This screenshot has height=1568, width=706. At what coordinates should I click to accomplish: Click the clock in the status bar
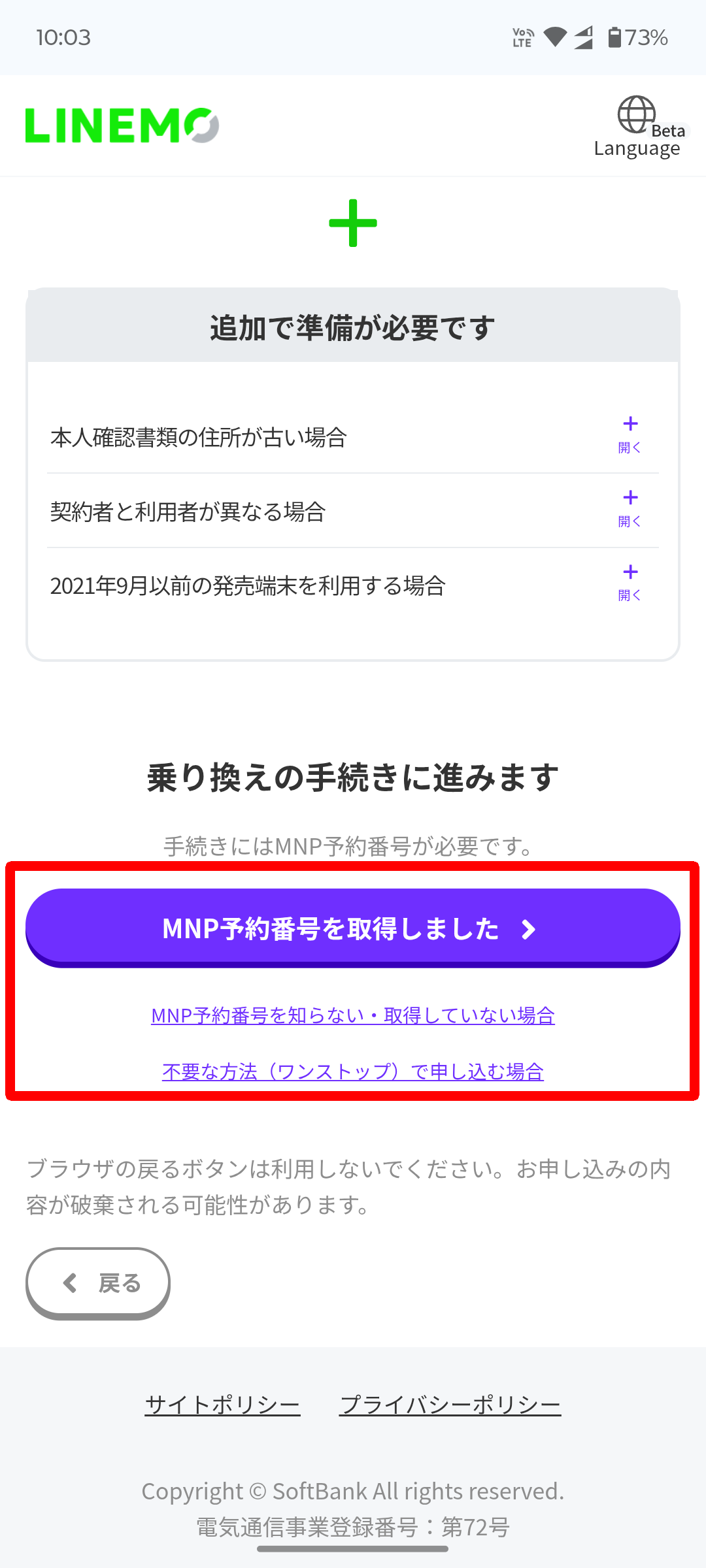coord(63,38)
